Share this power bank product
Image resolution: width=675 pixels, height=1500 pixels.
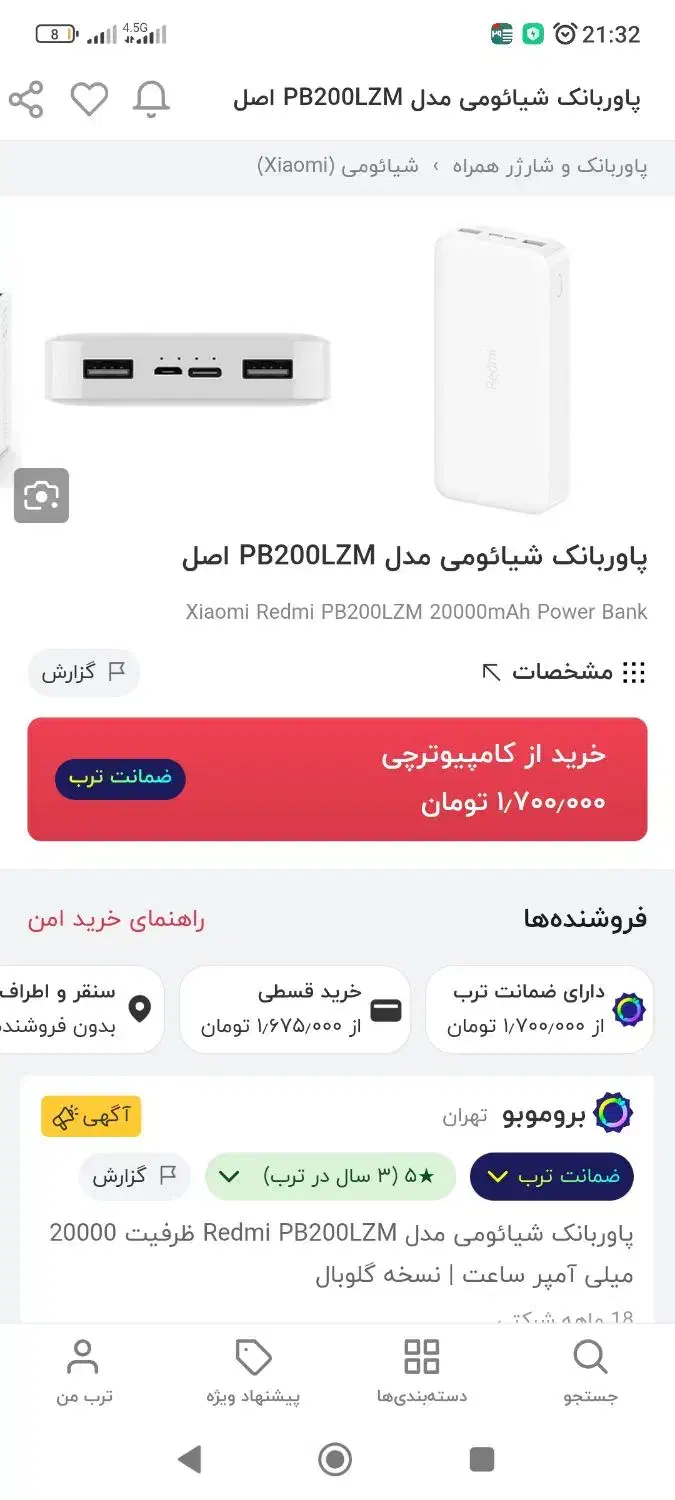click(x=27, y=99)
